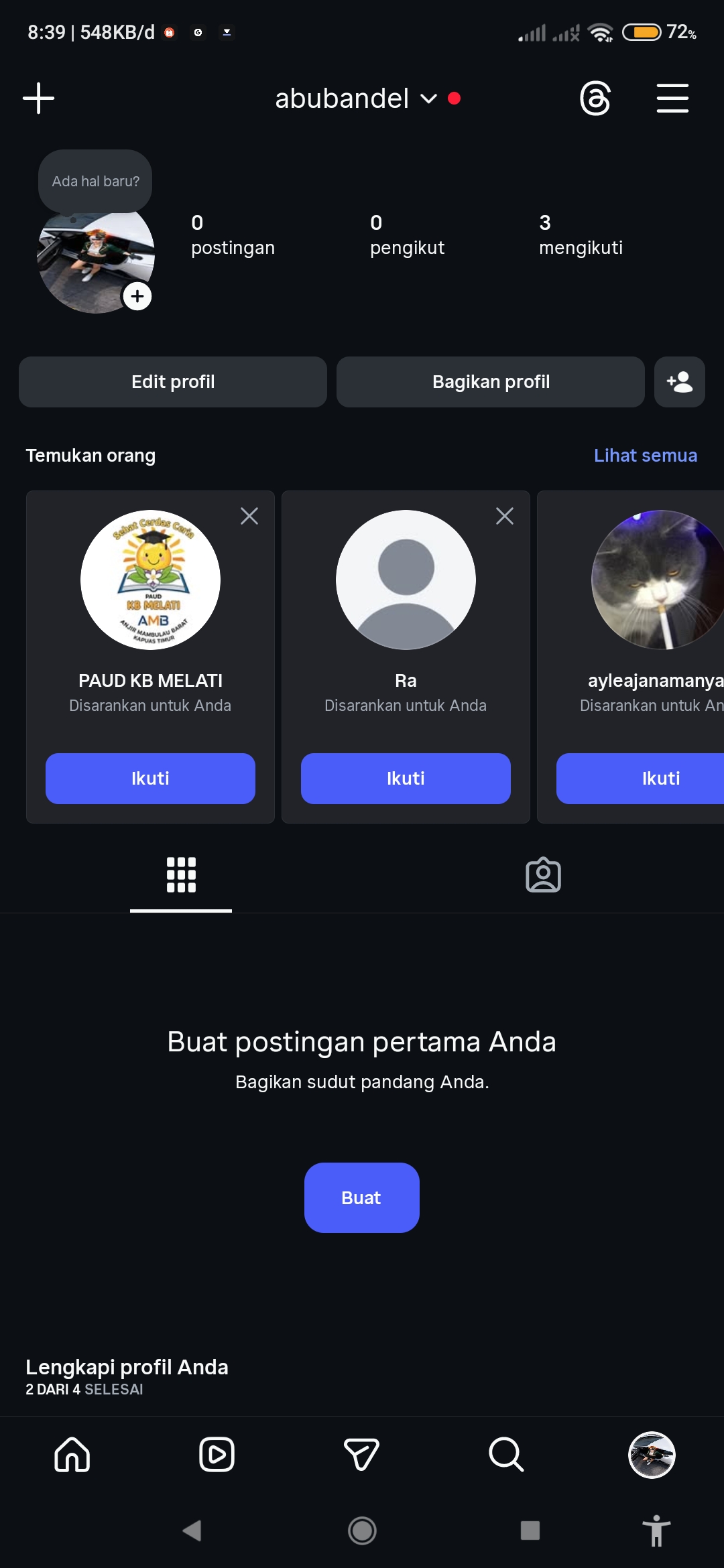Screen dimensions: 724x1568
Task: Tap Bagikan profil button
Action: point(491,382)
